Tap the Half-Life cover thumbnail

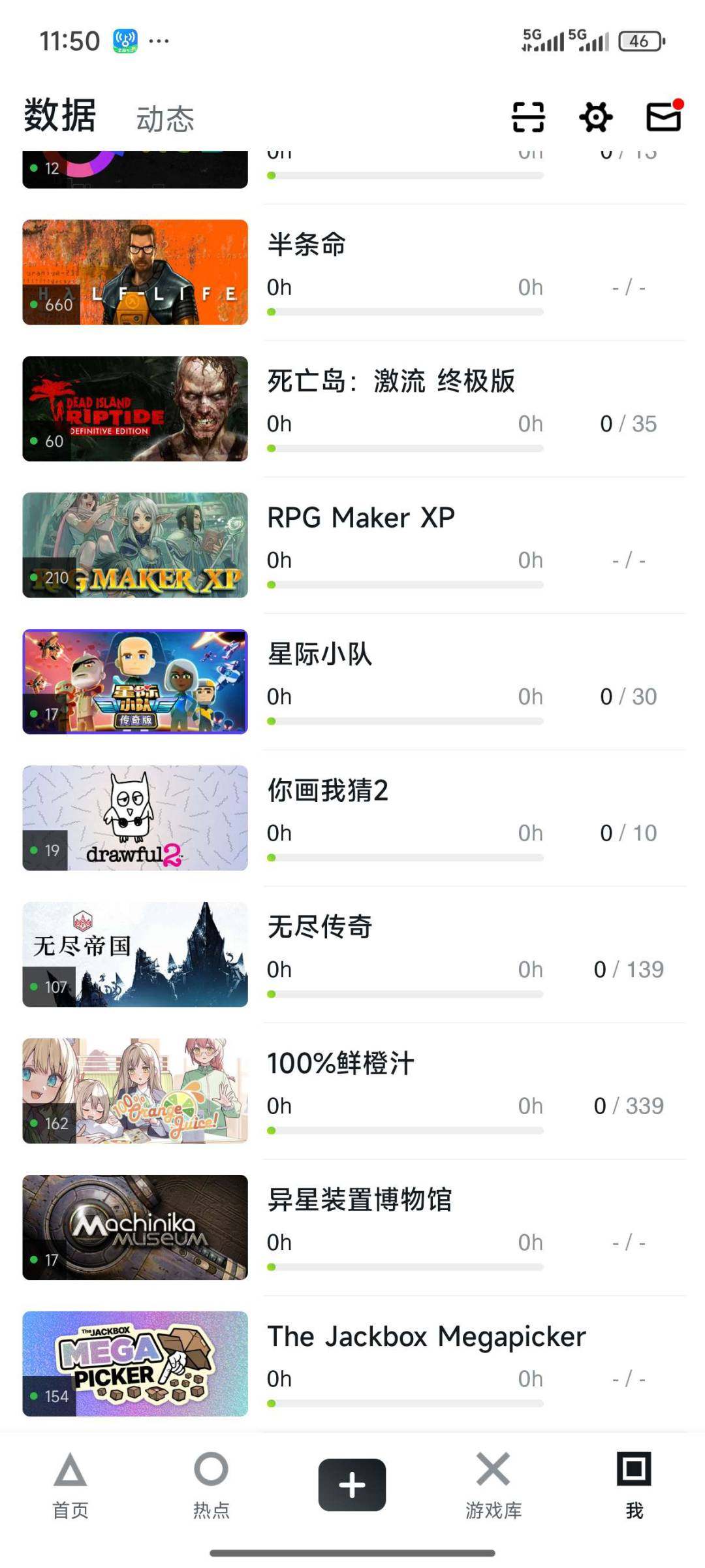point(134,271)
